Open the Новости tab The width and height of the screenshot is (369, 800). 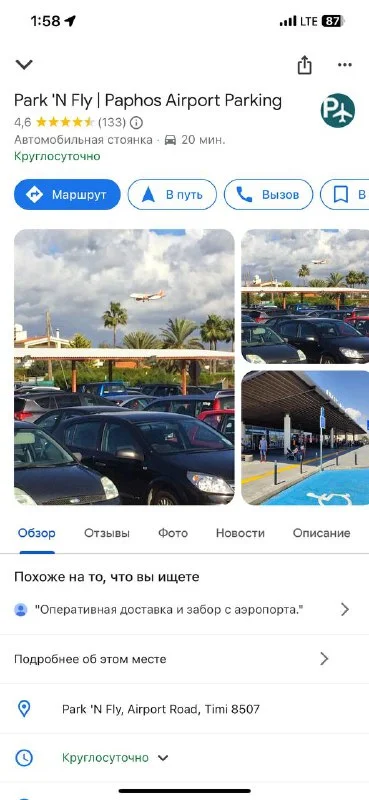[x=240, y=533]
